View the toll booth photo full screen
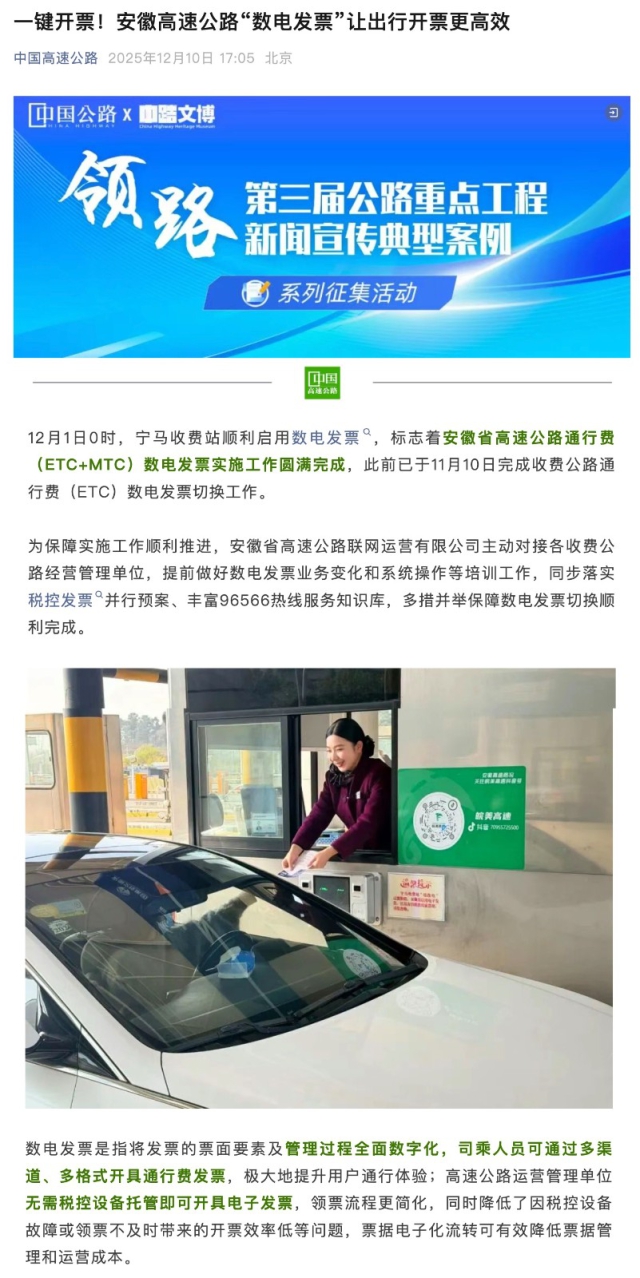This screenshot has height=1278, width=640. (320, 887)
